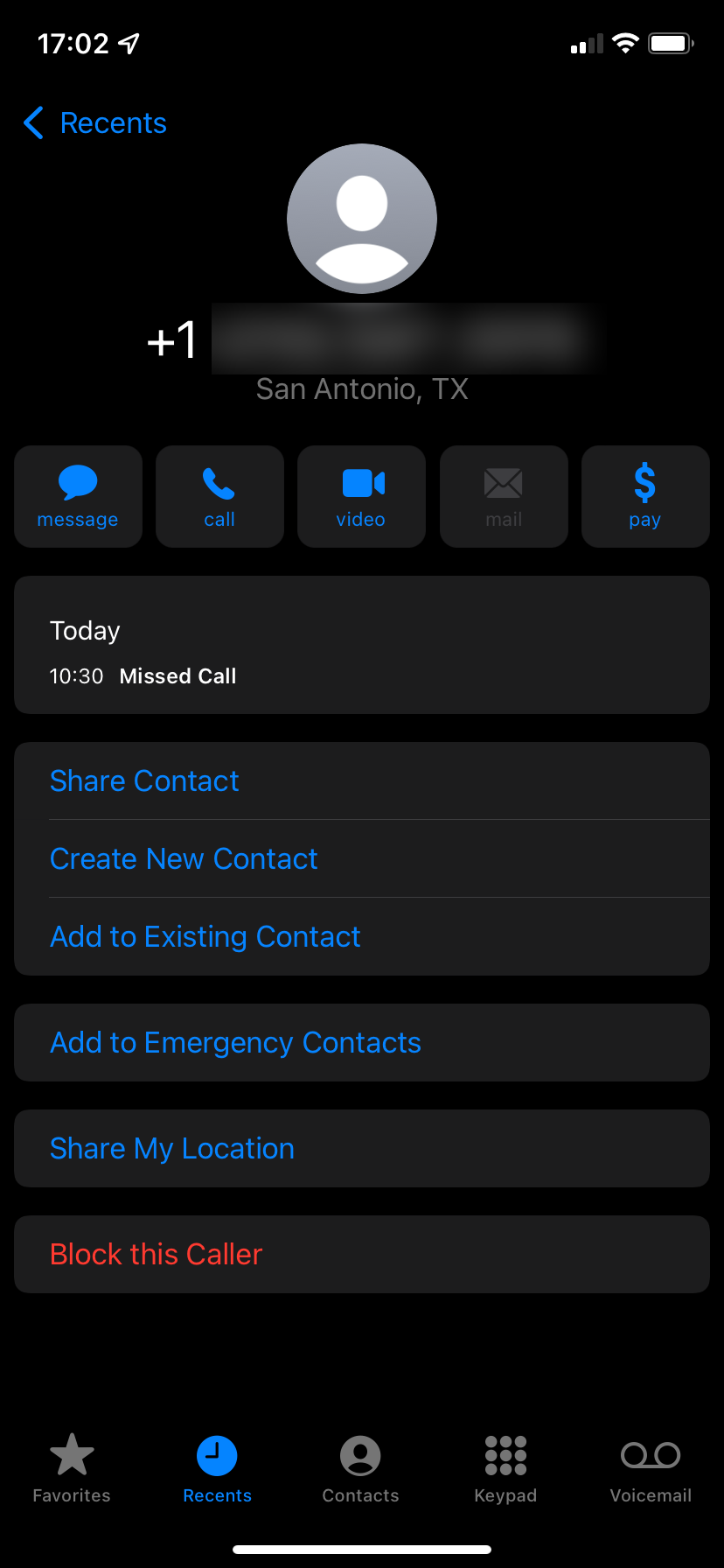
Task: Begin a FaceTime video call
Action: click(361, 496)
